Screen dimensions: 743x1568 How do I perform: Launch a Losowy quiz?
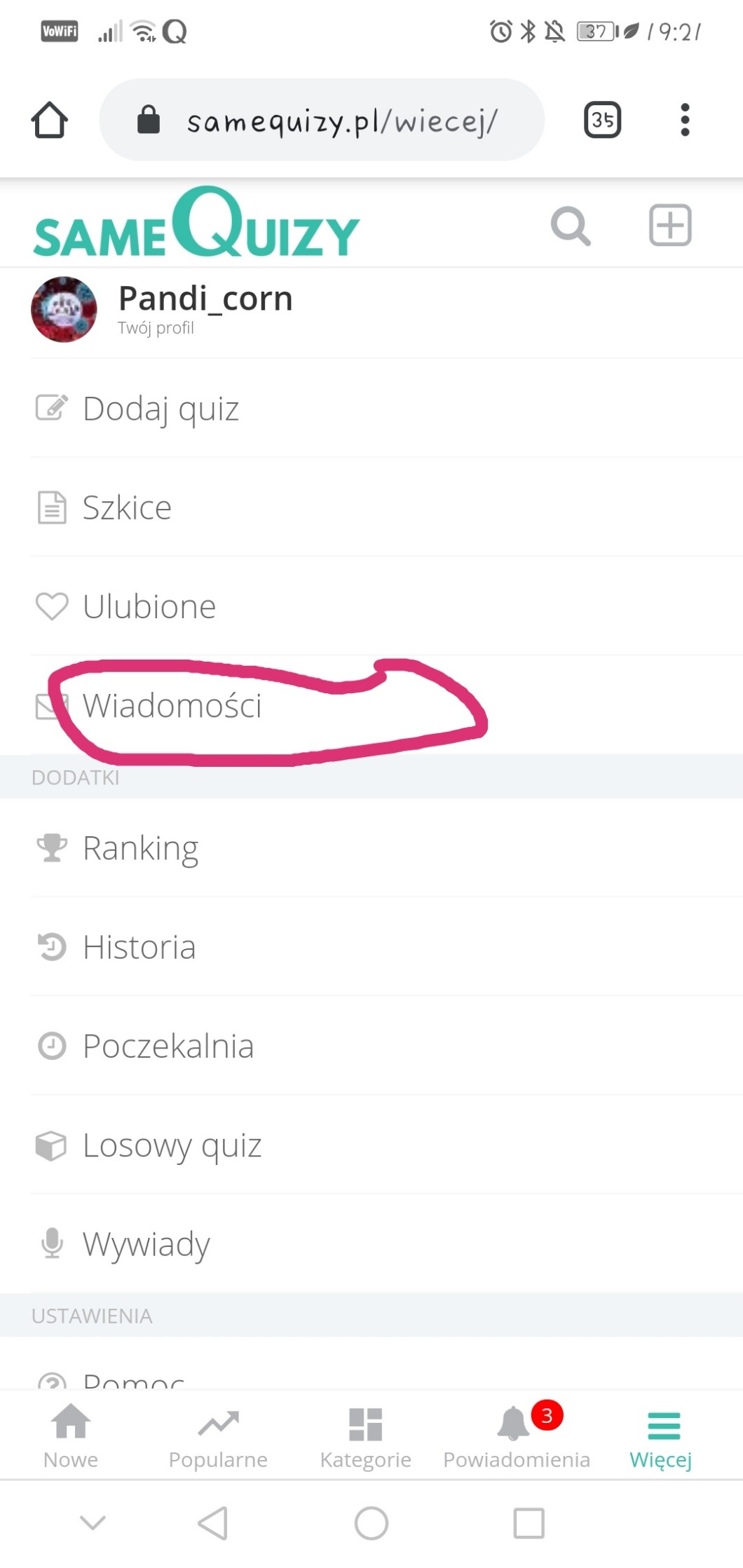tap(172, 1145)
